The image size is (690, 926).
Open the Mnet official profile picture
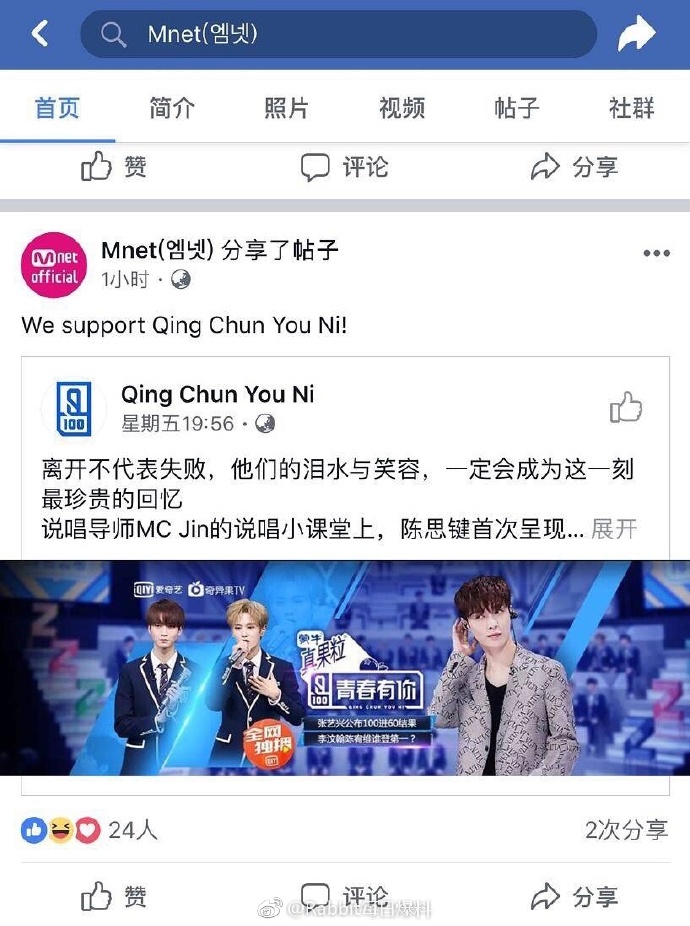coord(54,264)
